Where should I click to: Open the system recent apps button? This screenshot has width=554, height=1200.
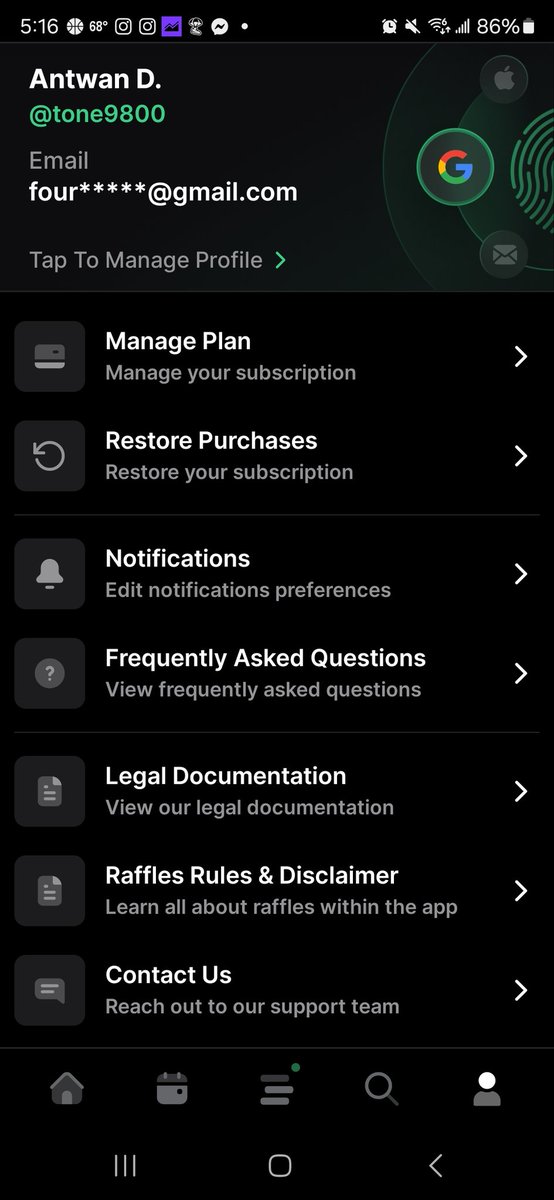click(x=125, y=1165)
